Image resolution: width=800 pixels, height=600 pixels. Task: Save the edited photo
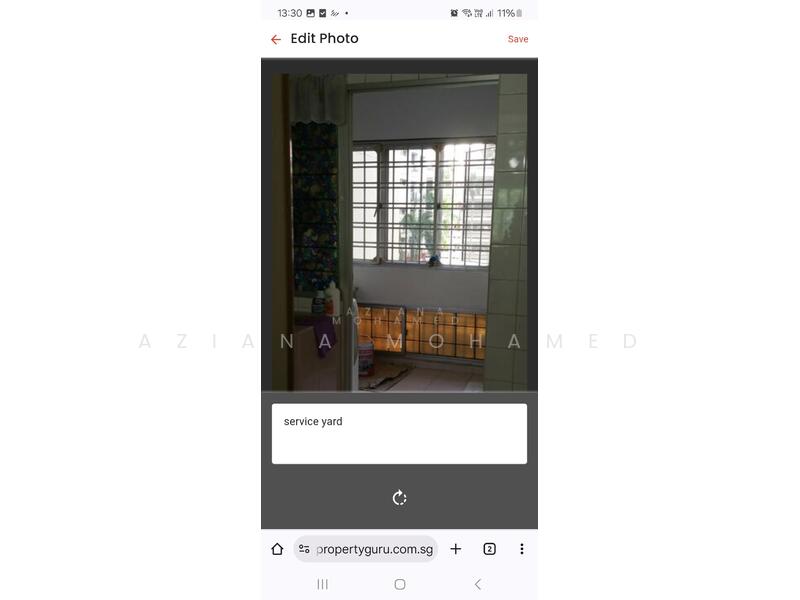[517, 39]
